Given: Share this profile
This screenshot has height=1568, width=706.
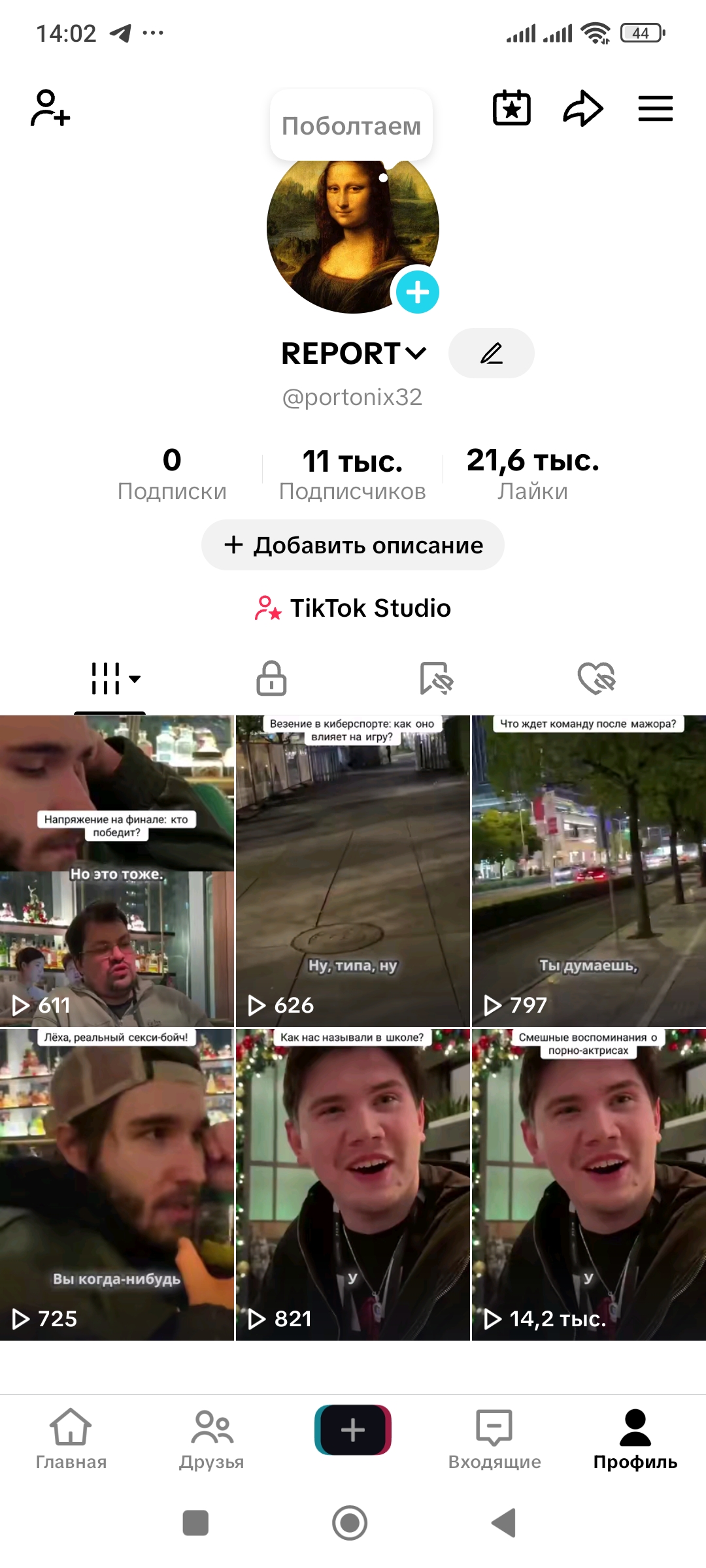Looking at the screenshot, I should pos(582,108).
